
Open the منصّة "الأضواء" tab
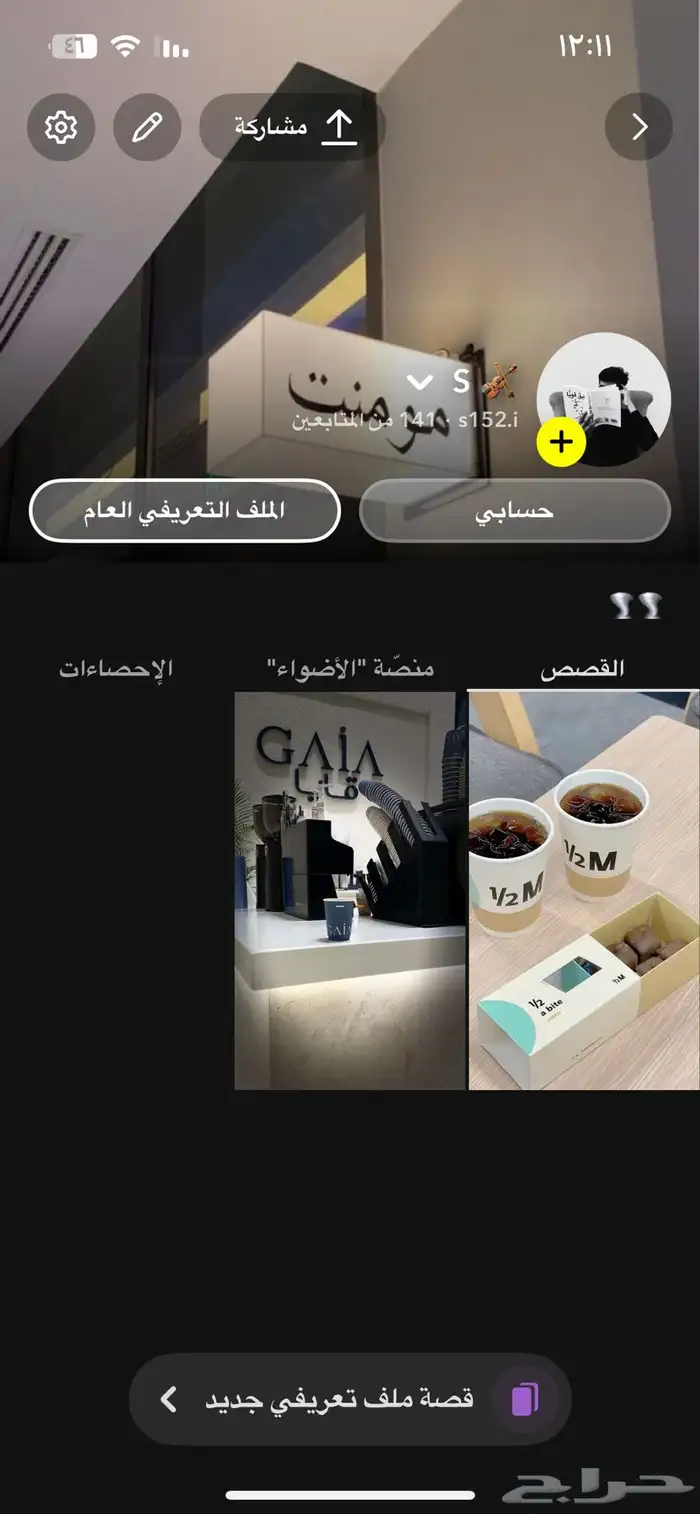[x=350, y=669]
